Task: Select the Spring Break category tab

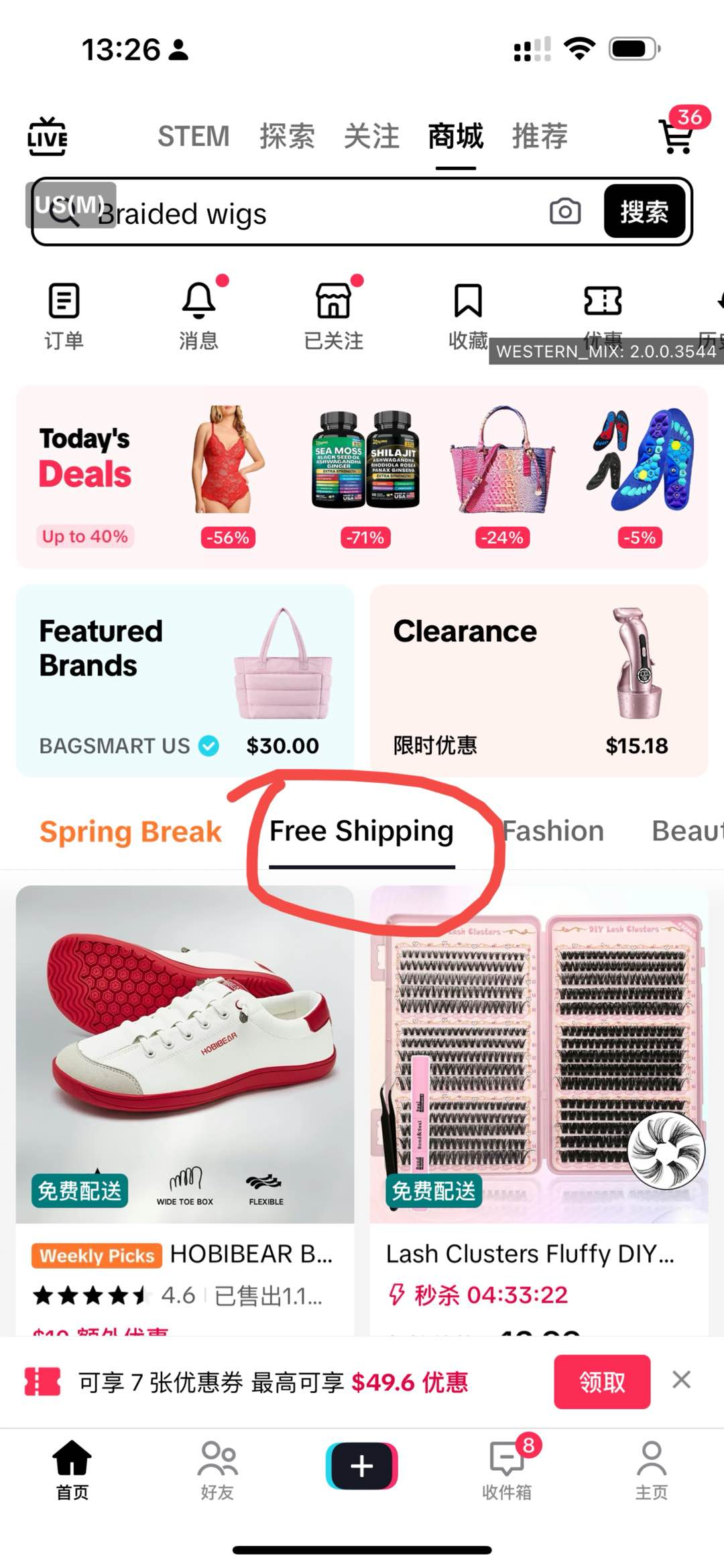Action: pos(131,832)
